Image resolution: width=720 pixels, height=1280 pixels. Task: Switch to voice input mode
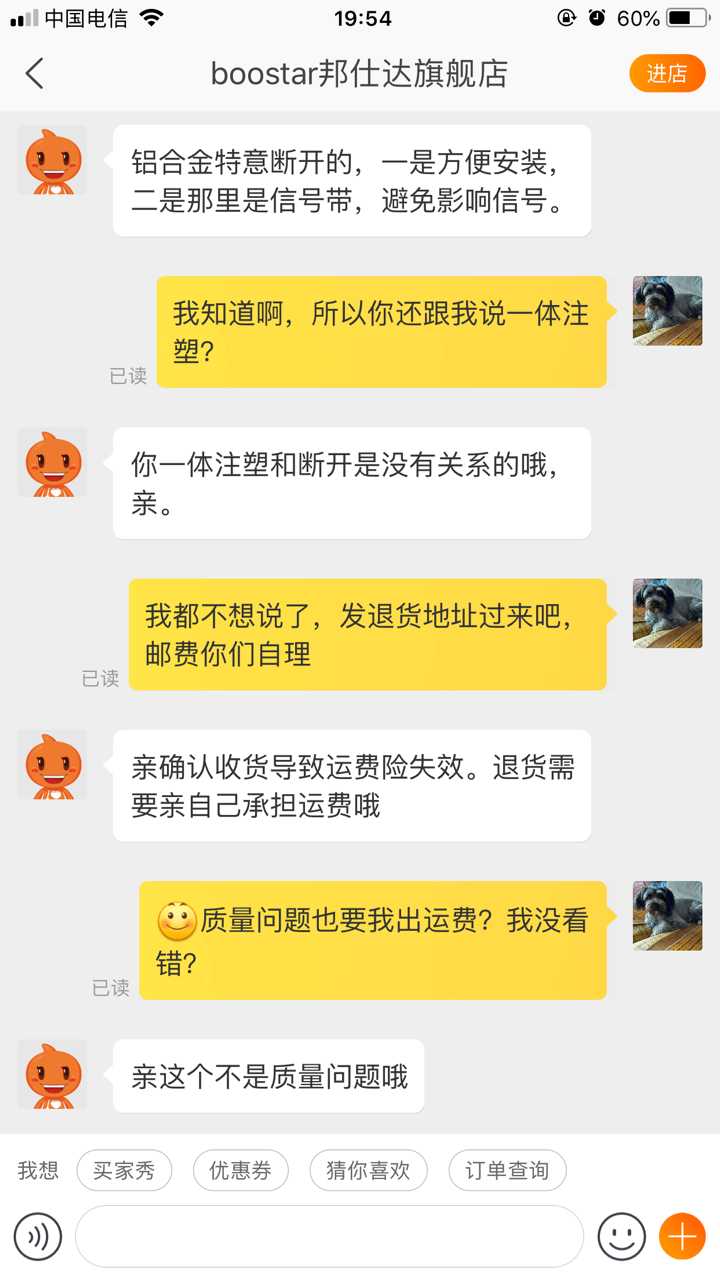click(x=38, y=1237)
